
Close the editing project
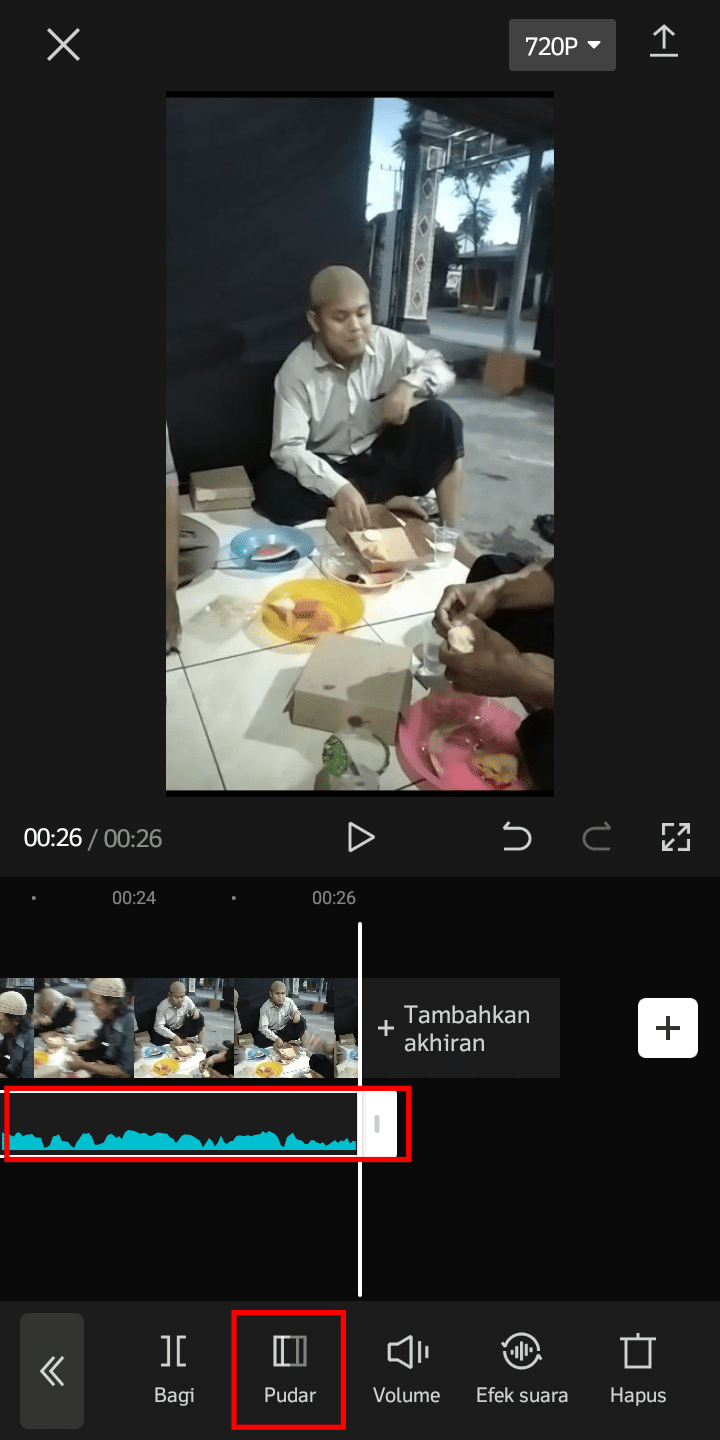point(63,45)
